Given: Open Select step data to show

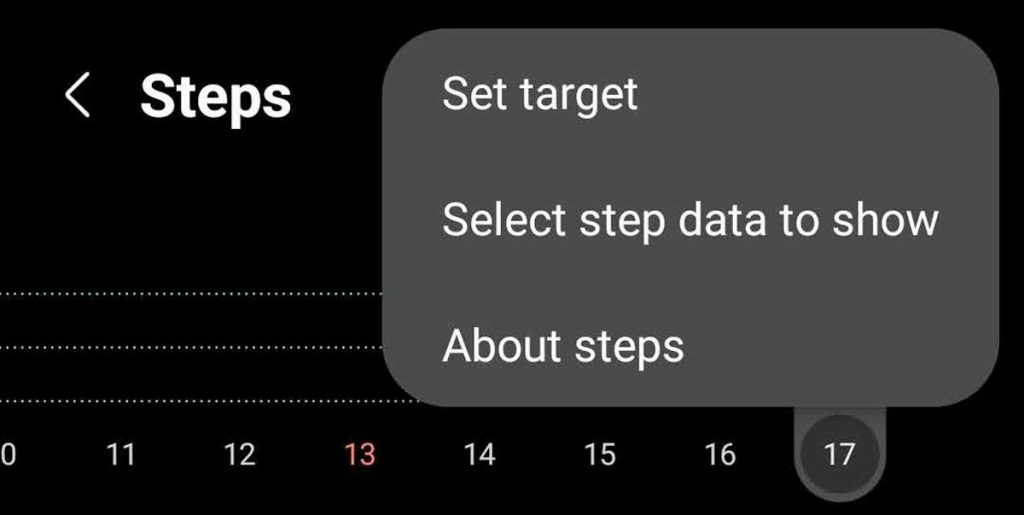Looking at the screenshot, I should [690, 220].
